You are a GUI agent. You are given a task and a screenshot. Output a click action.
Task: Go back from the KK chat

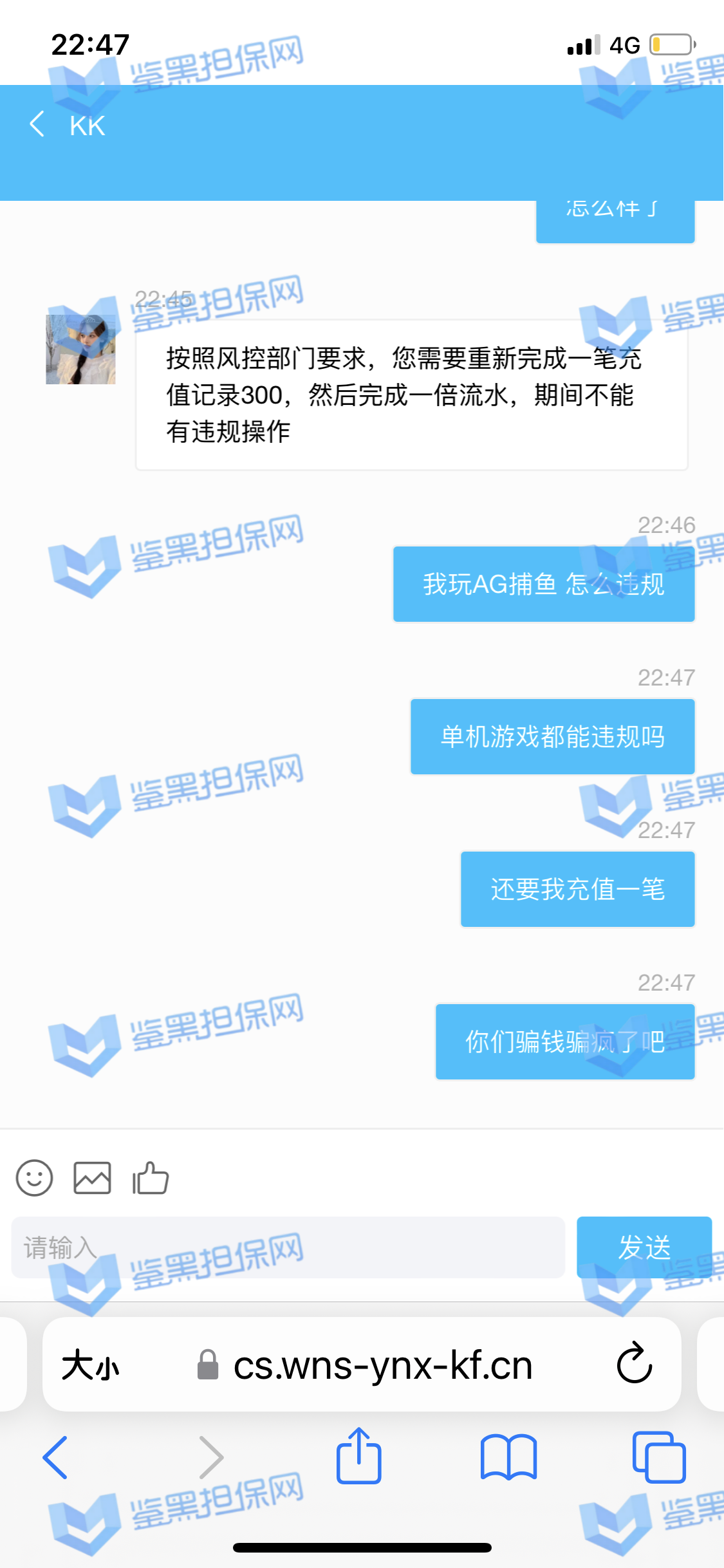click(37, 124)
